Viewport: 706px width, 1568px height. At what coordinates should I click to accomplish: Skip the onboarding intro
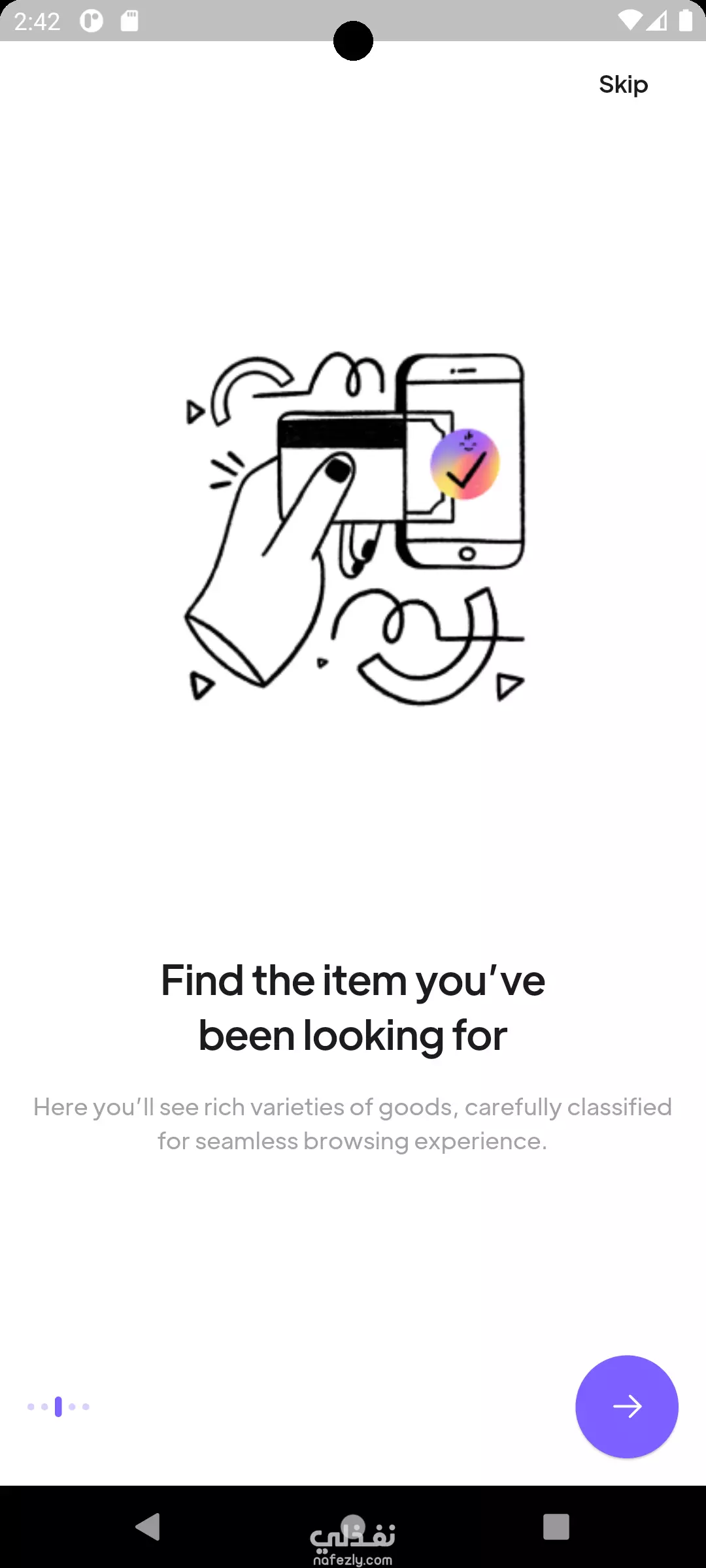[623, 85]
